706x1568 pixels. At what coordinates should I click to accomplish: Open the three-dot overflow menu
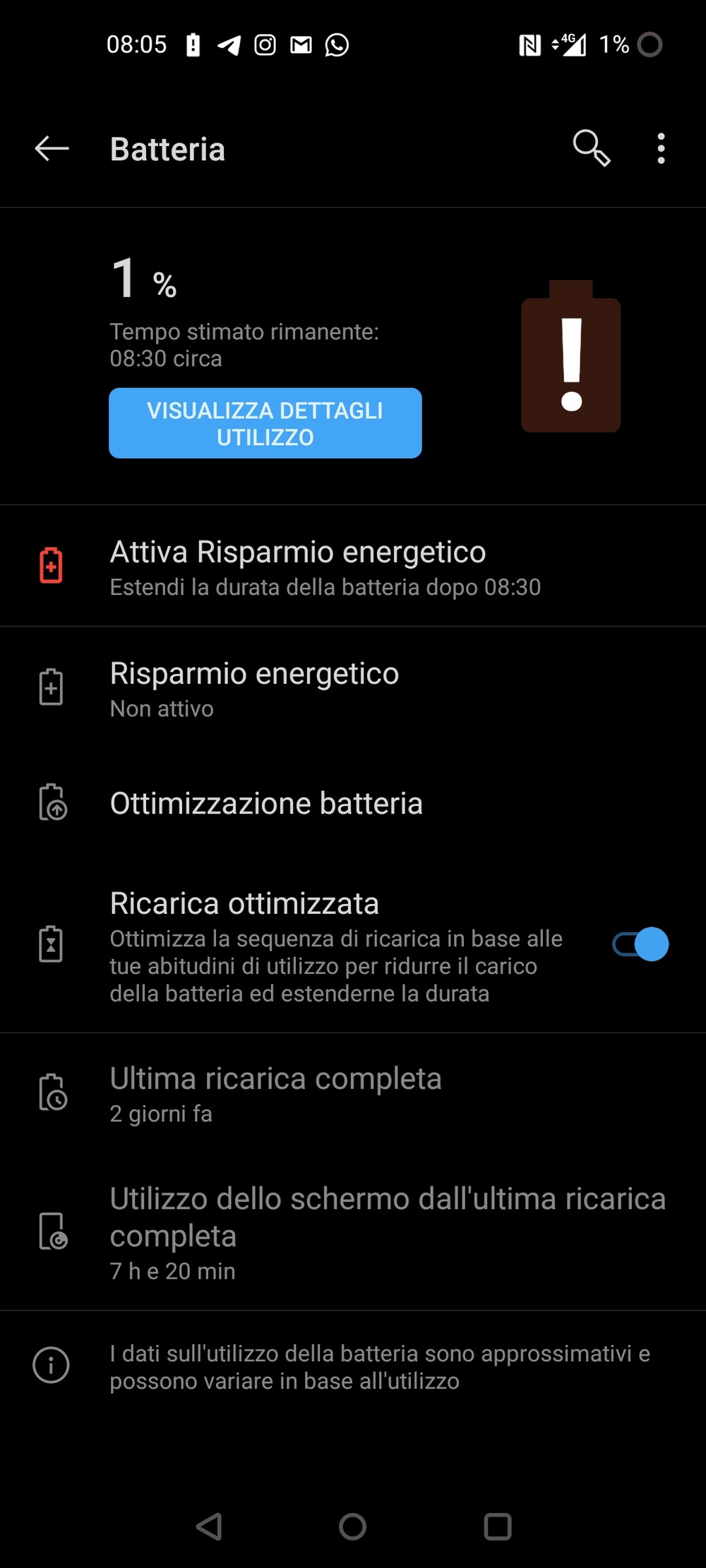pos(661,149)
